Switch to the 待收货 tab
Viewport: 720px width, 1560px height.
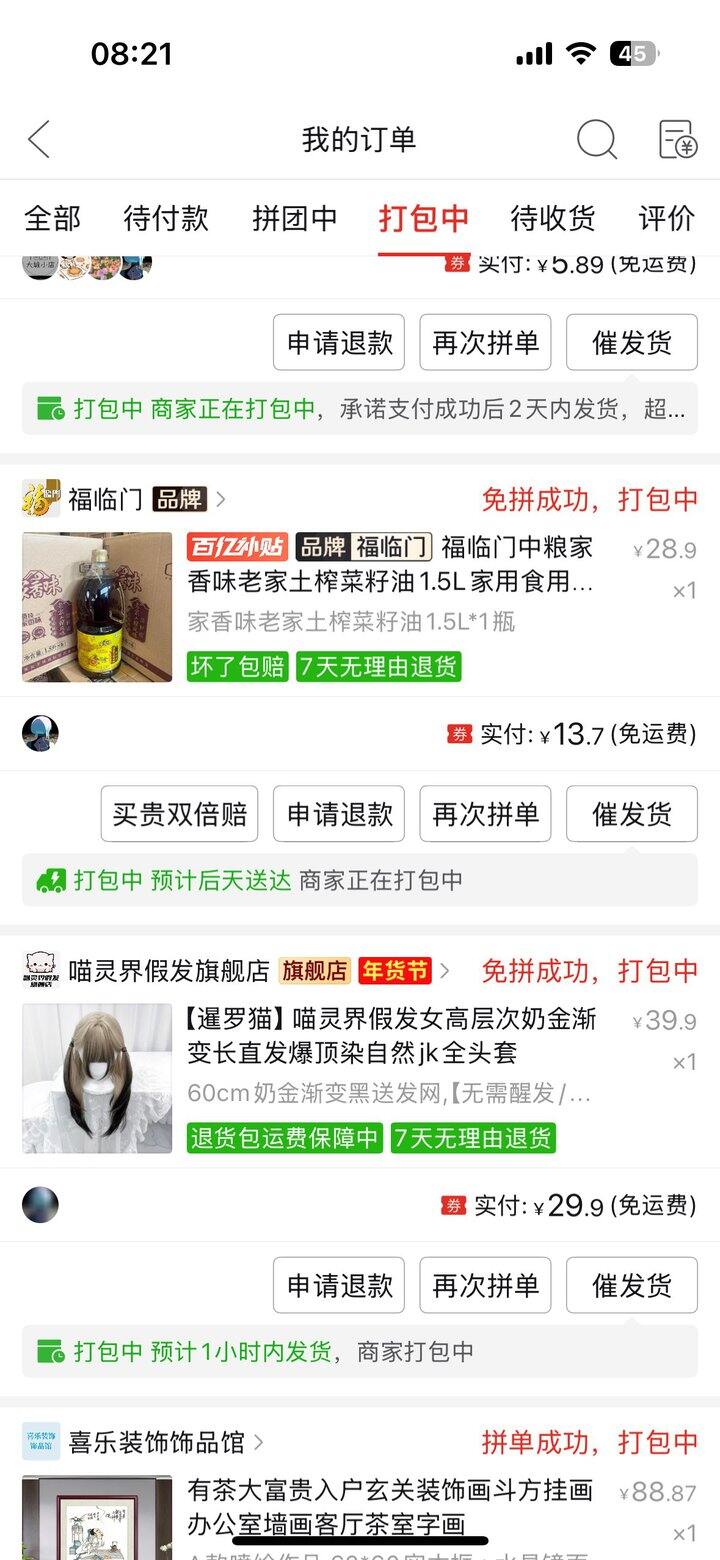(x=552, y=218)
